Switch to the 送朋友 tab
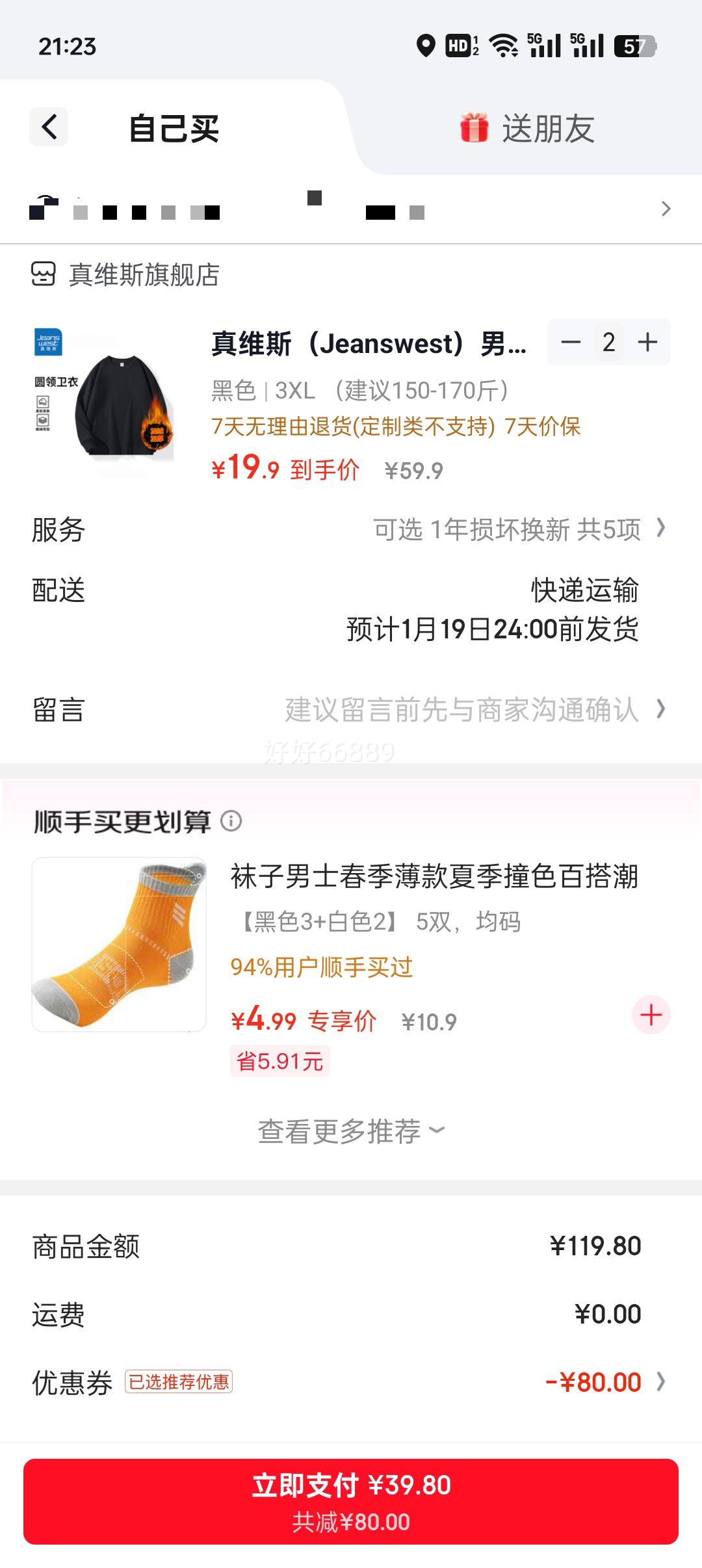This screenshot has height=1568, width=702. pyautogui.click(x=549, y=127)
